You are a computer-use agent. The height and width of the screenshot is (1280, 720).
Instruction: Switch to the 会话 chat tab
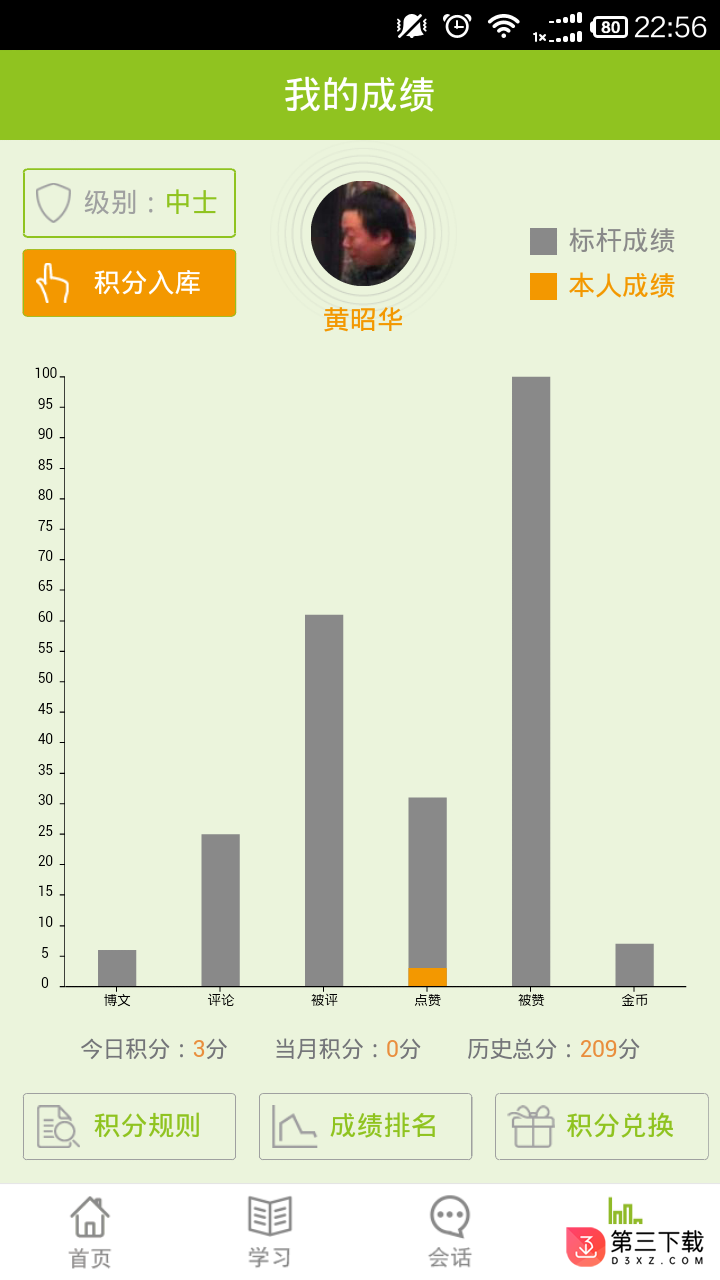[x=450, y=1232]
